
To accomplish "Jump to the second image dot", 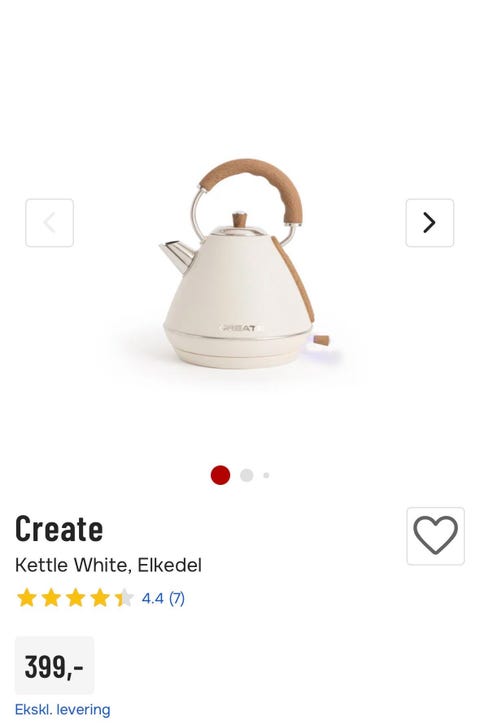I will click(246, 475).
